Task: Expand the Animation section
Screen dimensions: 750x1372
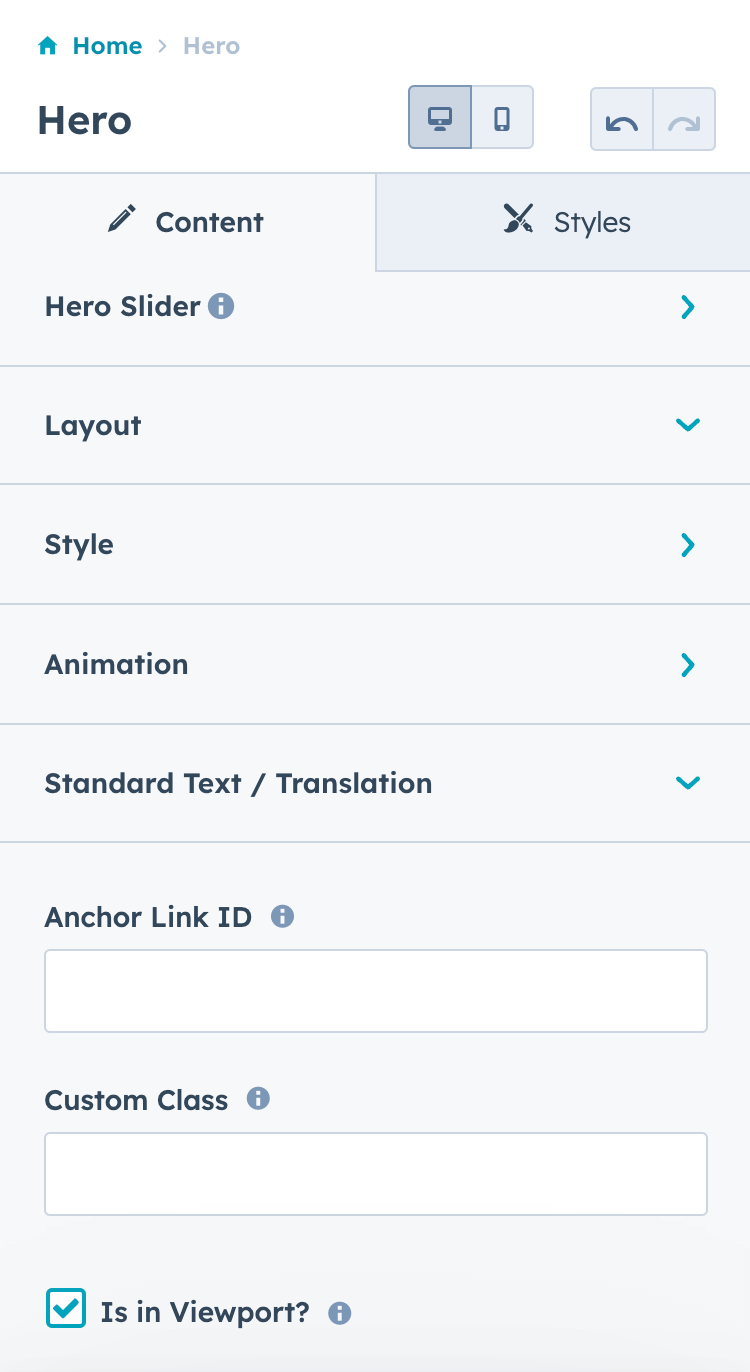Action: (x=687, y=664)
